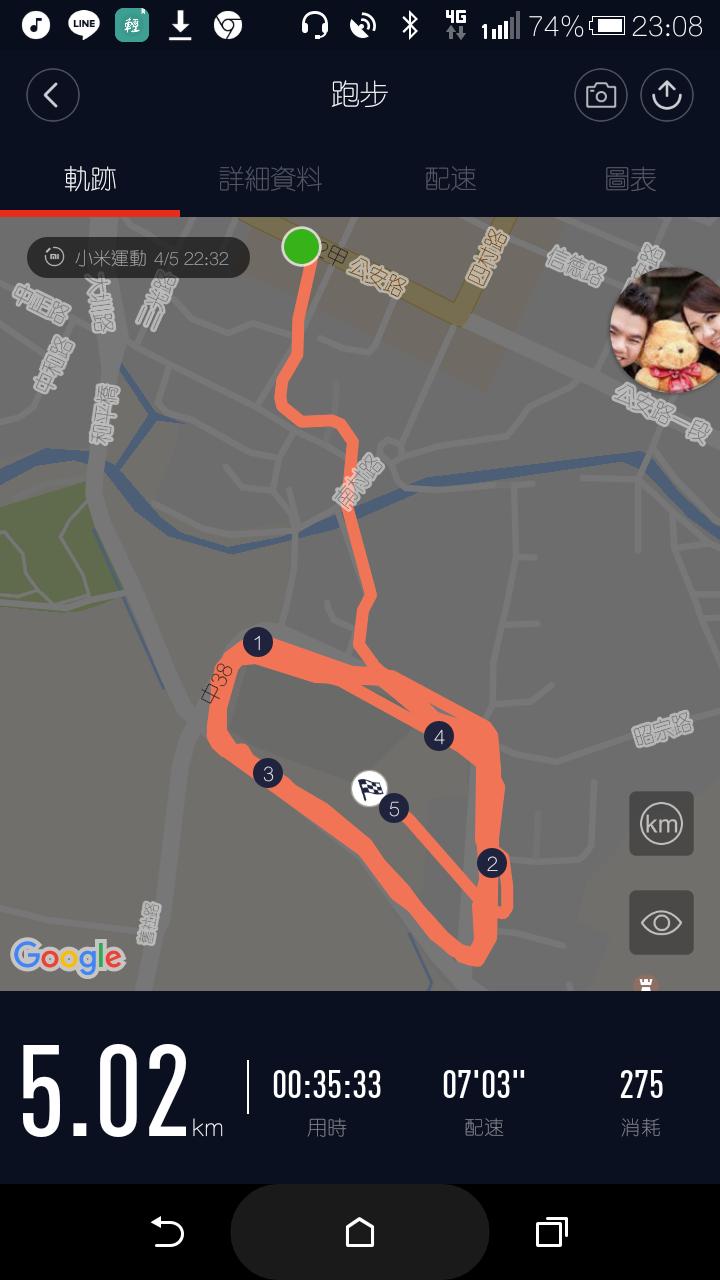This screenshot has width=720, height=1280.
Task: Open recent apps from the navigation bar
Action: pos(551,1232)
